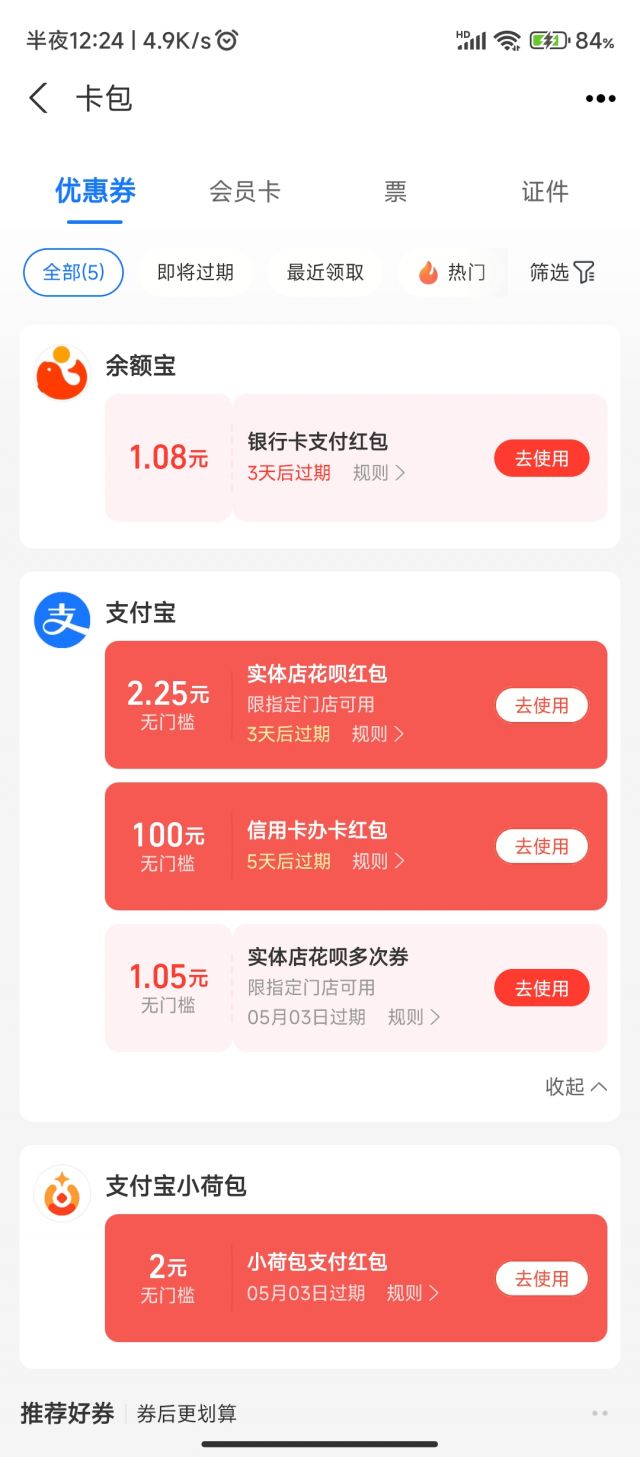Use the 实体店花呗多次券 coupon
Screen dimensions: 640x1457
(542, 988)
